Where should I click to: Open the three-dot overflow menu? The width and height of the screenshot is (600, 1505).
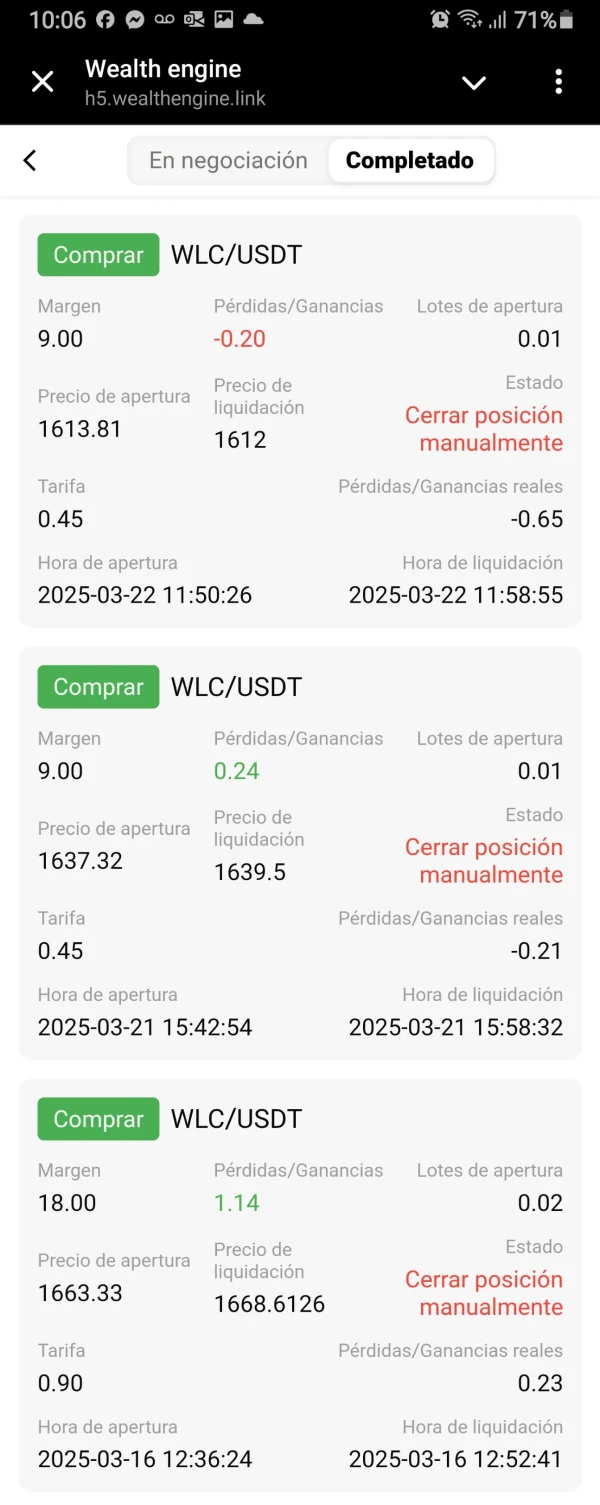[558, 82]
